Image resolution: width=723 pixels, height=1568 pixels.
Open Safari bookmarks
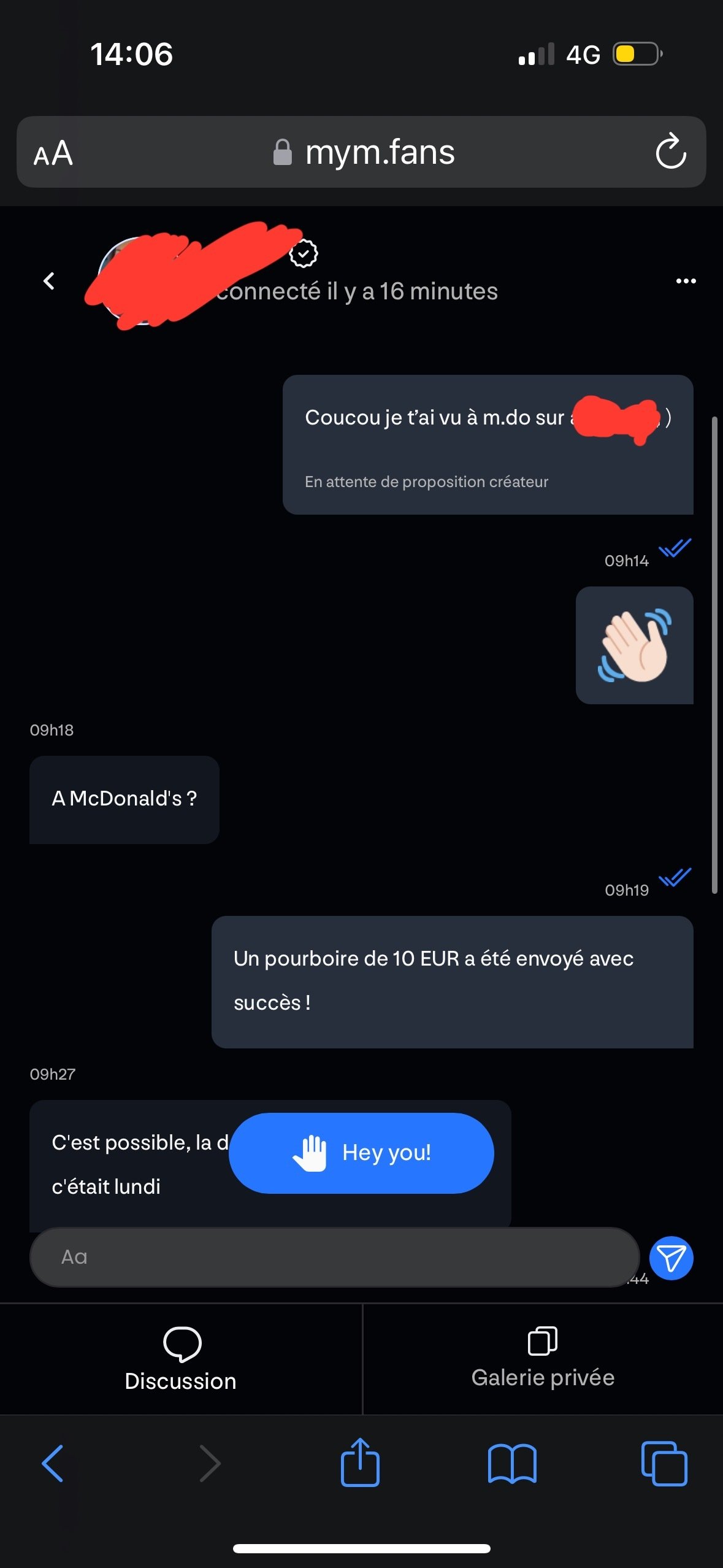(x=512, y=1463)
